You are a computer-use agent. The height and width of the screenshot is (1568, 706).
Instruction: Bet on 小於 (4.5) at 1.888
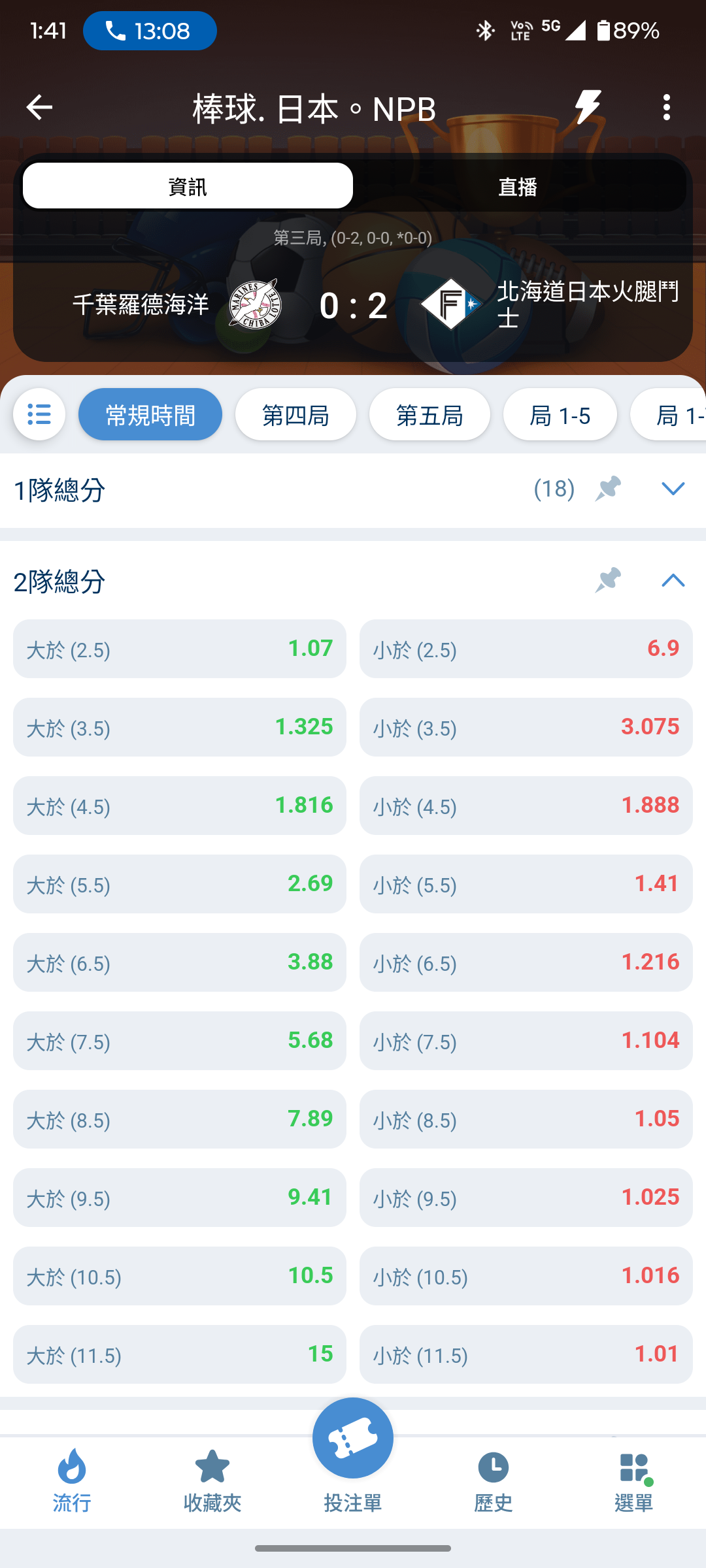click(x=526, y=806)
